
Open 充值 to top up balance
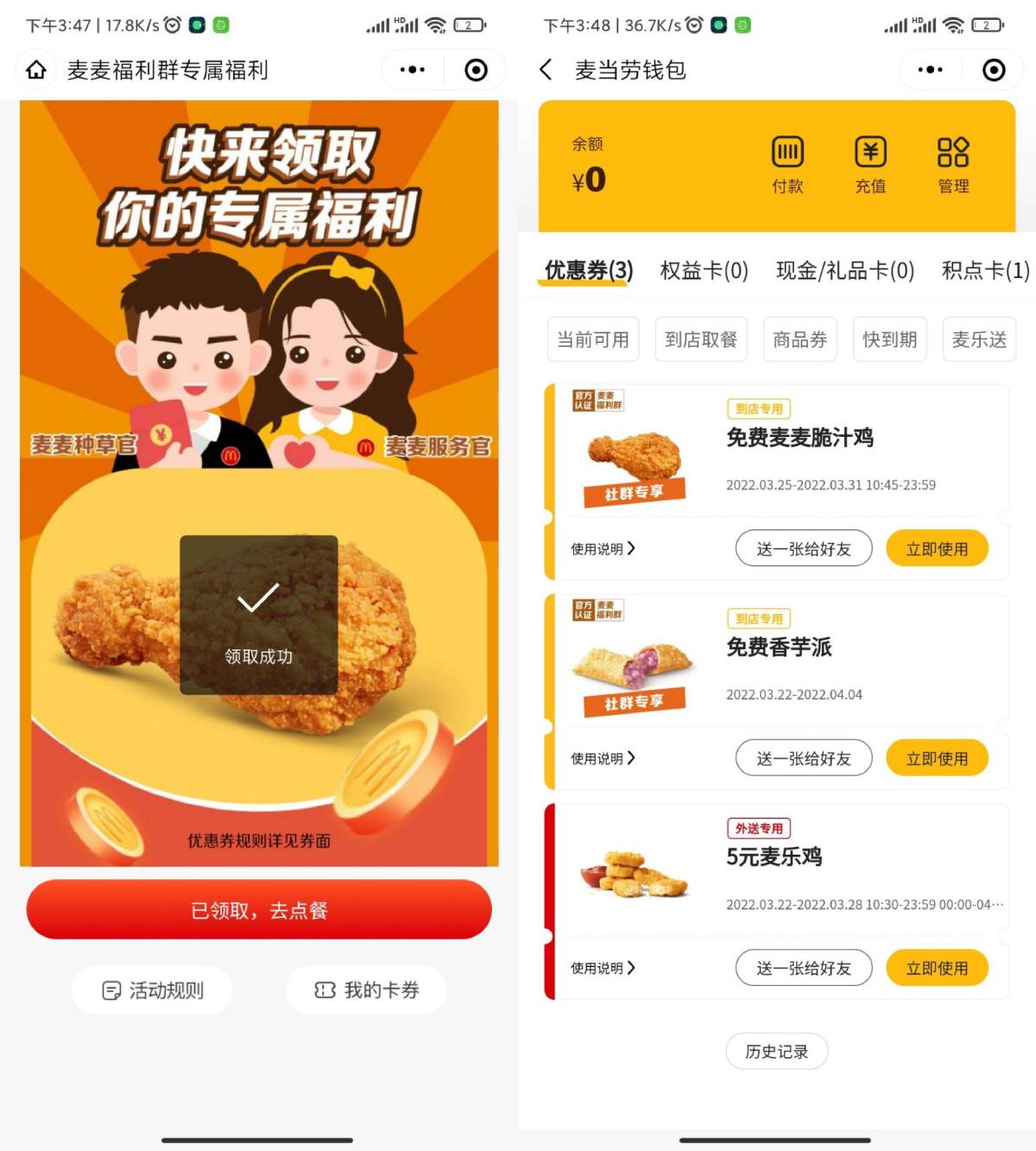click(870, 164)
